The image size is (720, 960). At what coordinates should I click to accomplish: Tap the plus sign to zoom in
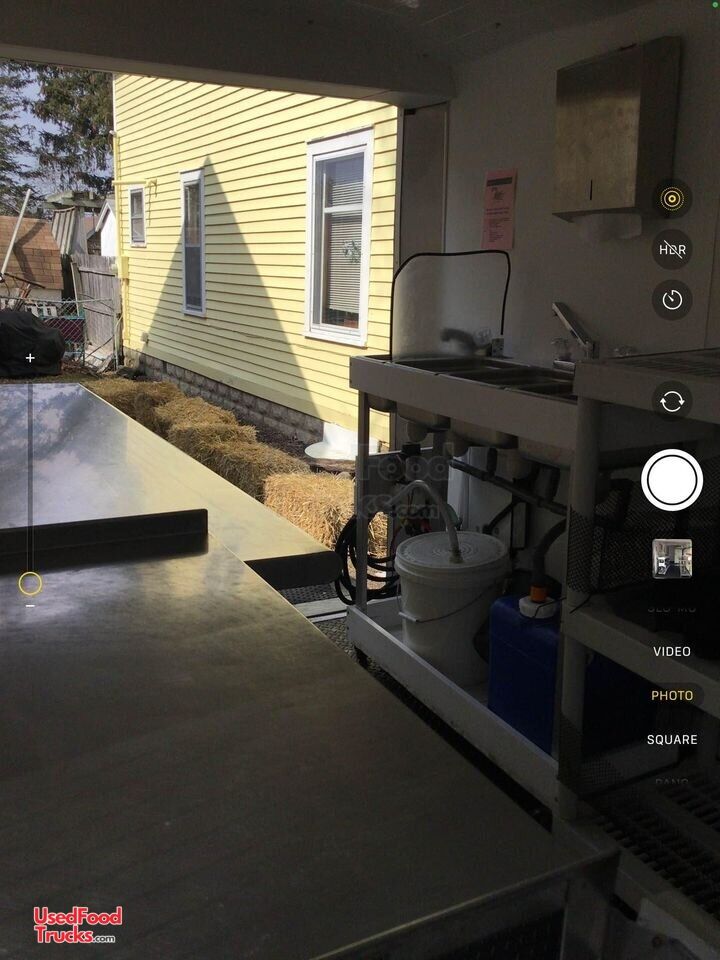(30, 358)
